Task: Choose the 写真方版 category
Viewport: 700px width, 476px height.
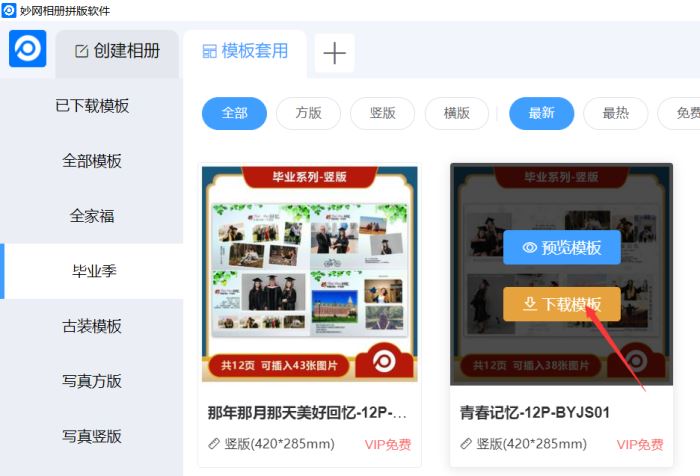Action: coord(92,381)
